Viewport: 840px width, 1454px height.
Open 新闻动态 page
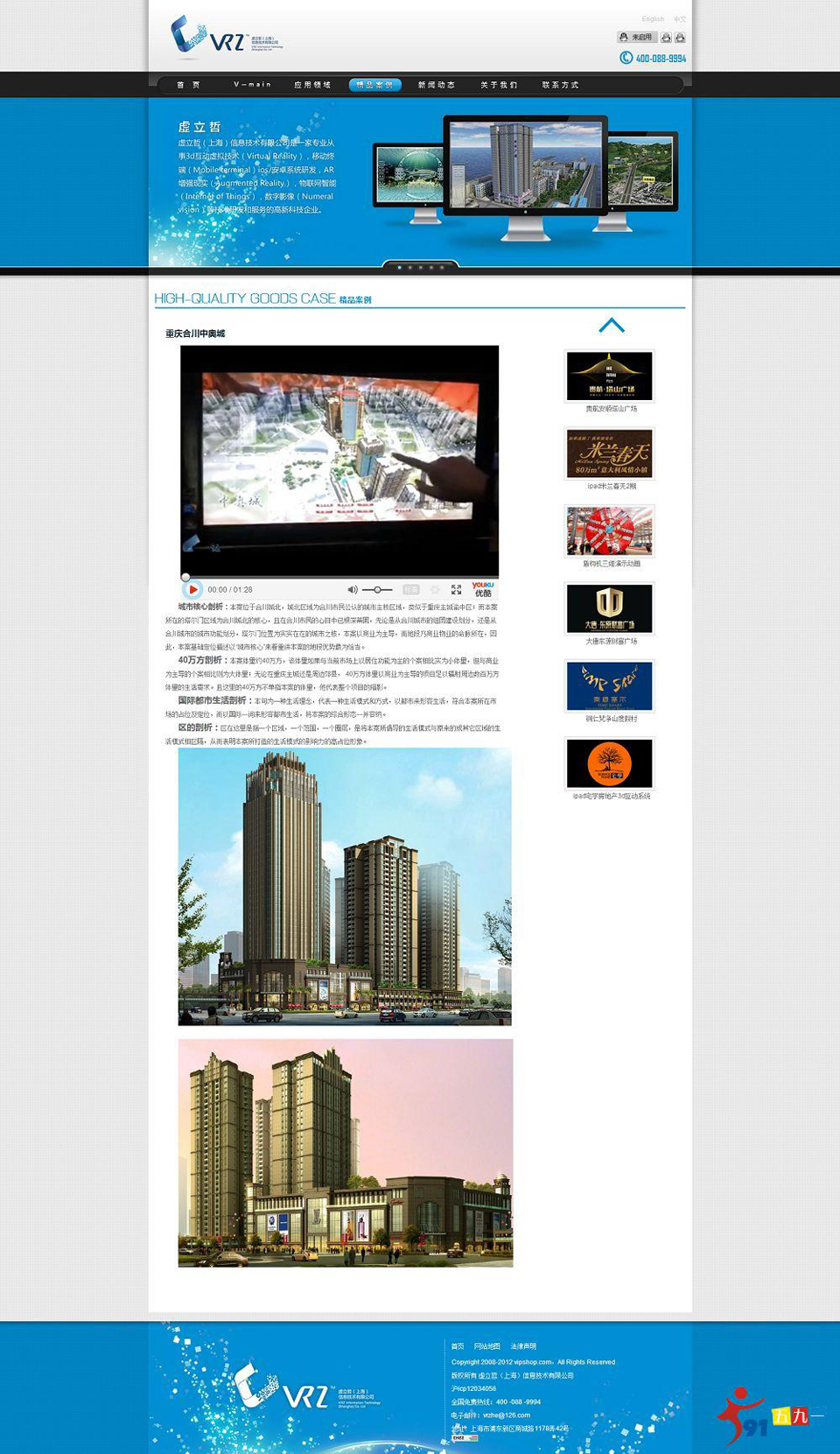click(436, 85)
